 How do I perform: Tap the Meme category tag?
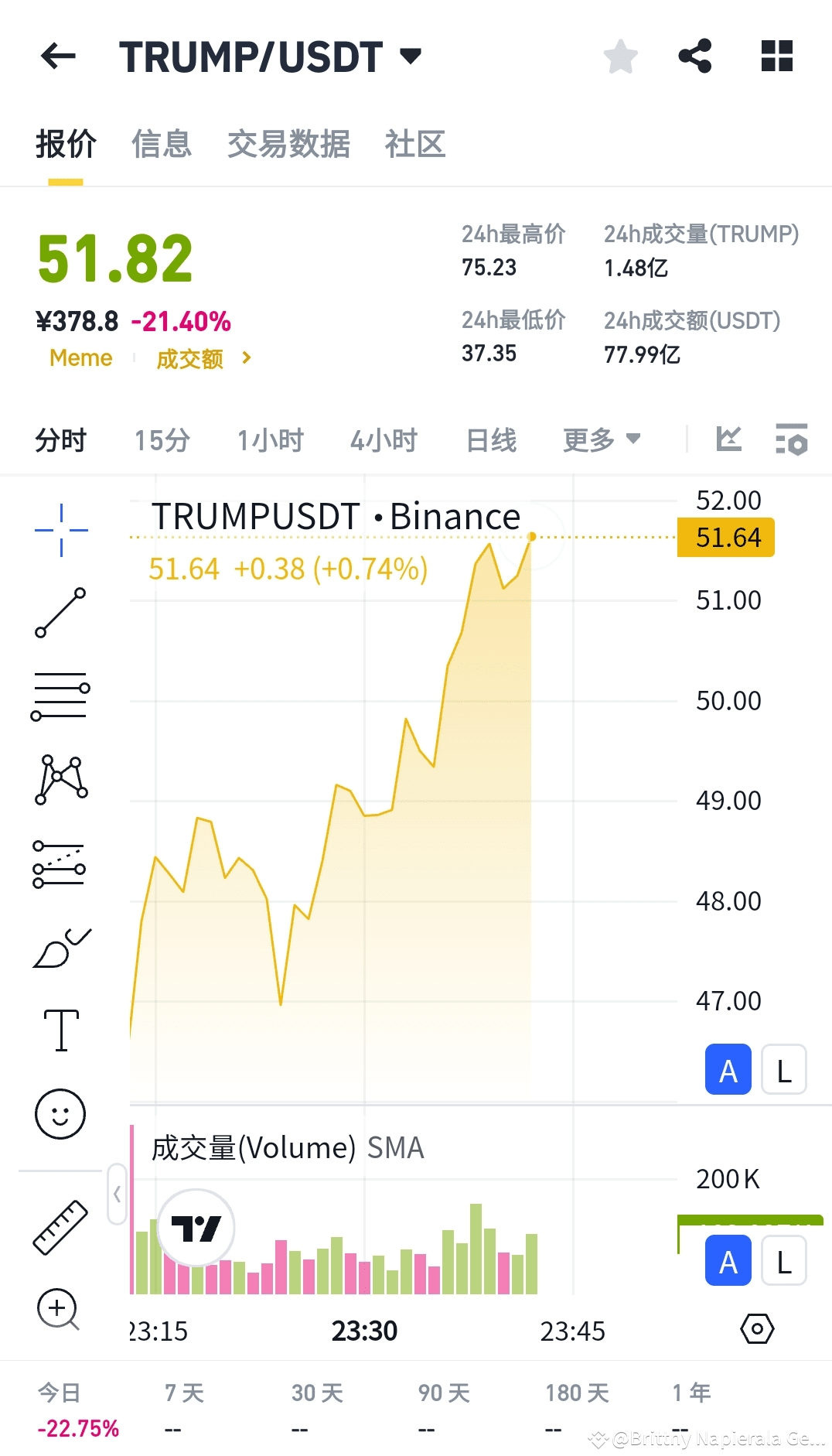(x=80, y=358)
